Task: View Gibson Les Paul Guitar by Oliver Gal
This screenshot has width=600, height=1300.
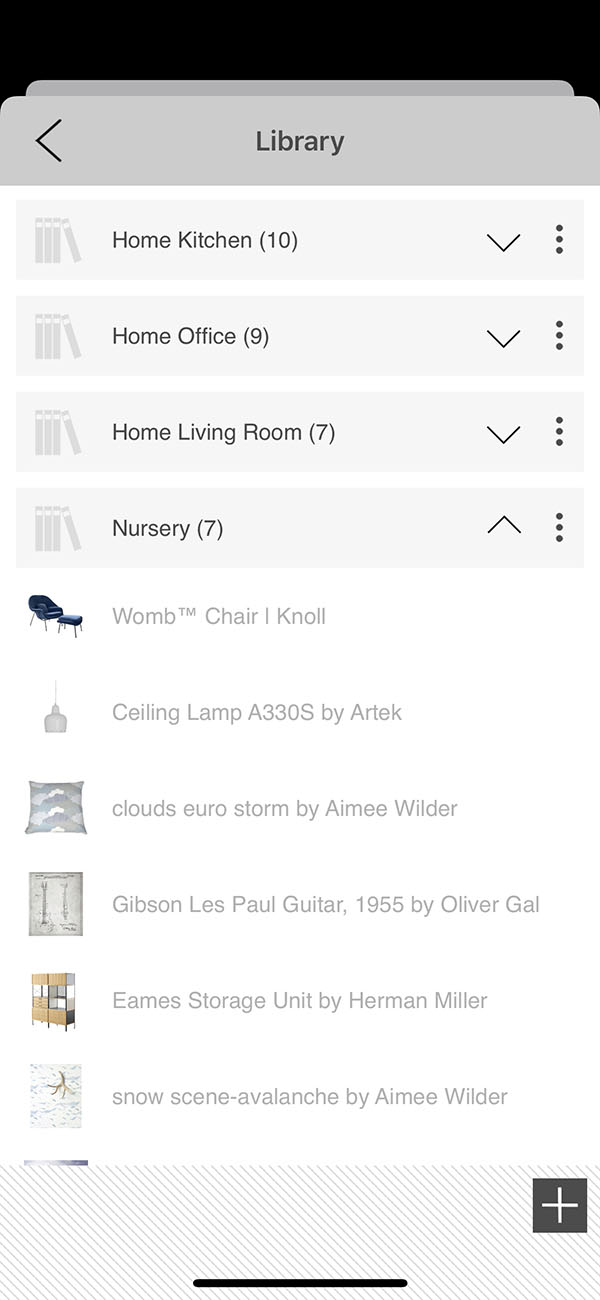Action: tap(325, 904)
